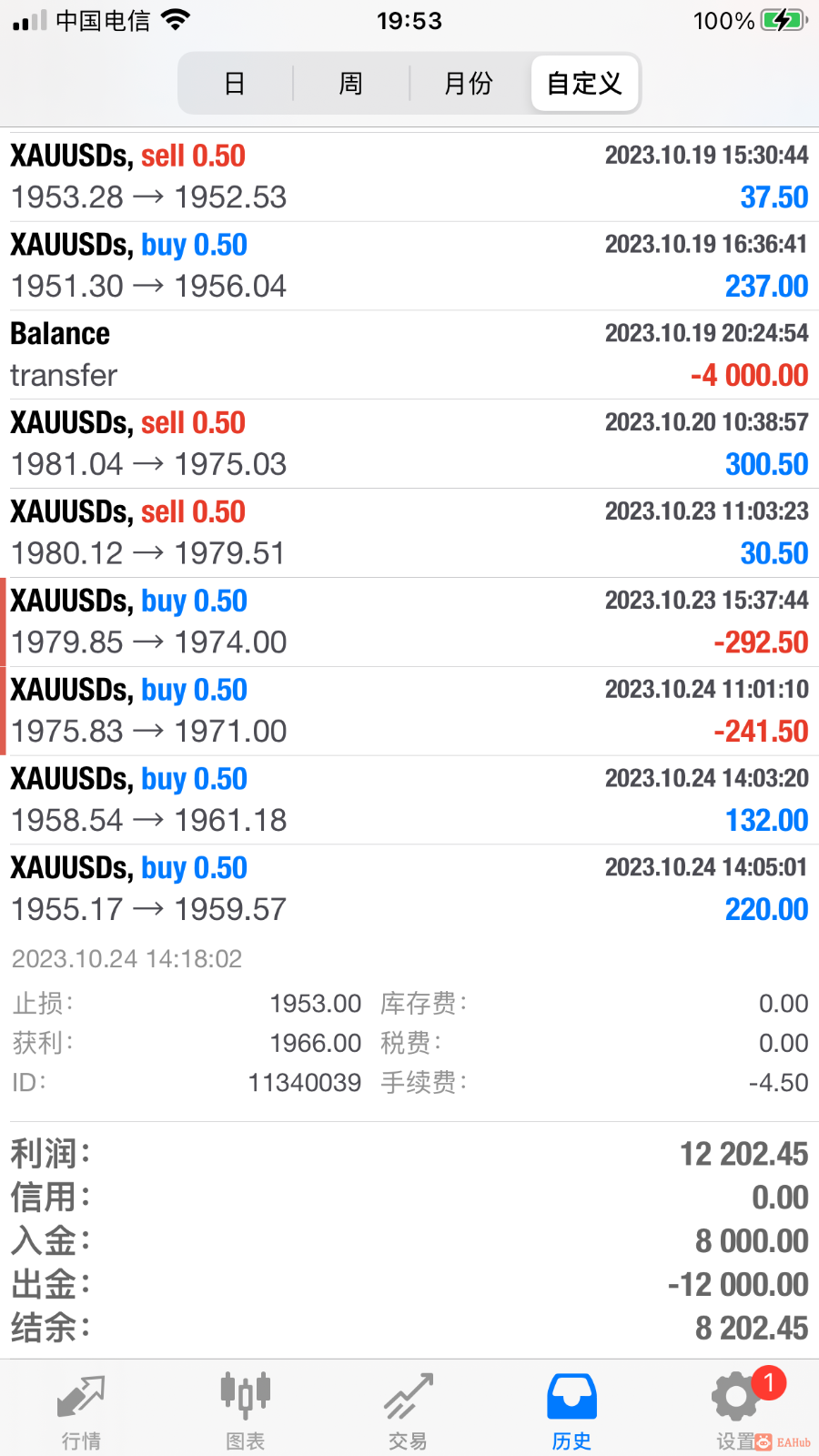The height and width of the screenshot is (1456, 819).
Task: Expand the buy trade losing -292.50
Action: 409,622
